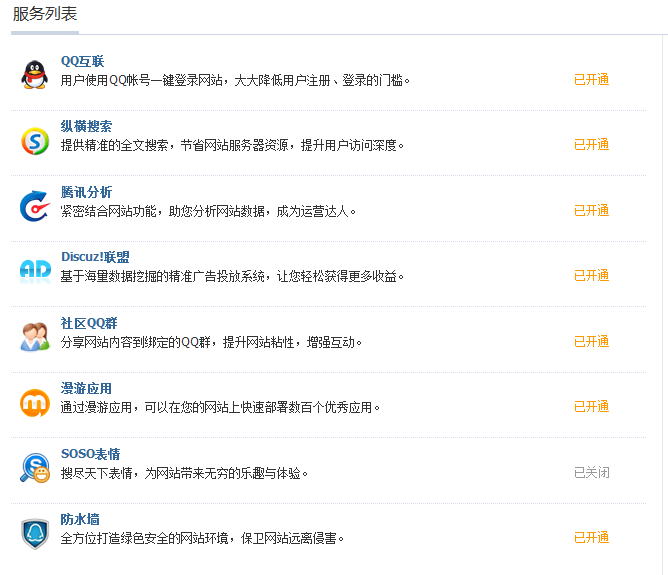Open the Discuz!联盟 service link
668x575 pixels.
pyautogui.click(x=95, y=257)
